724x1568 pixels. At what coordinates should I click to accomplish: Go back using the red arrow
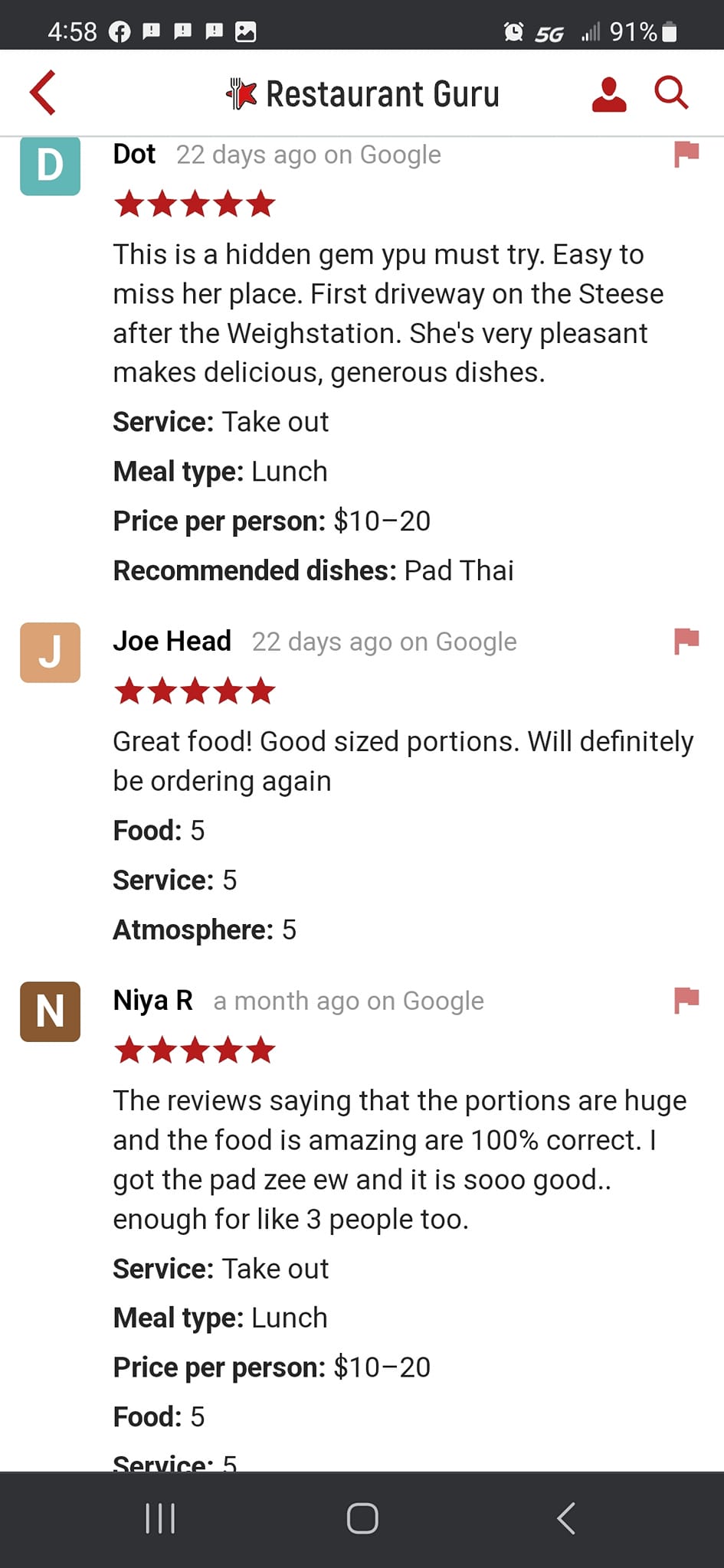43,93
